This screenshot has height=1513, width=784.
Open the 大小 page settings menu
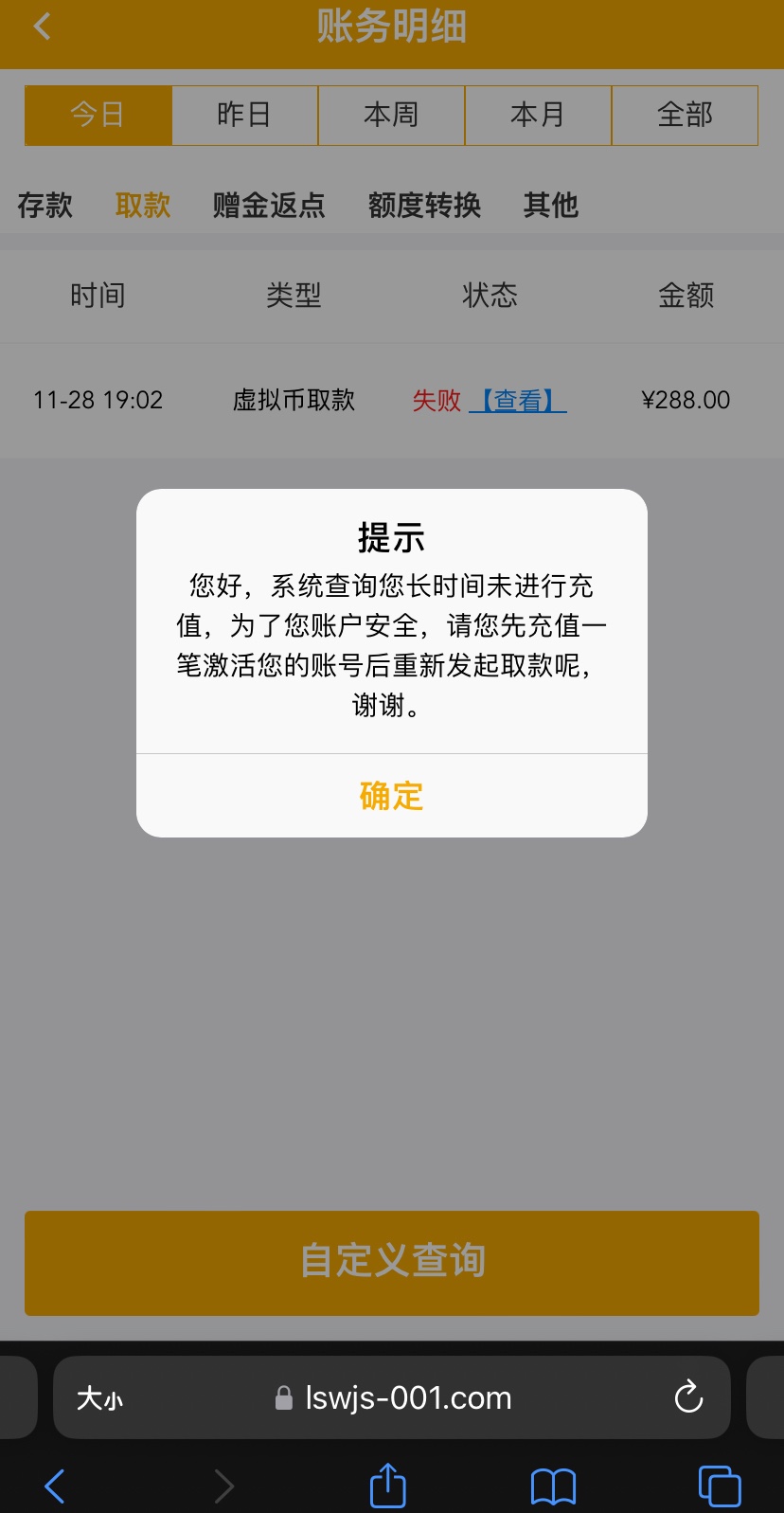pos(99,1398)
